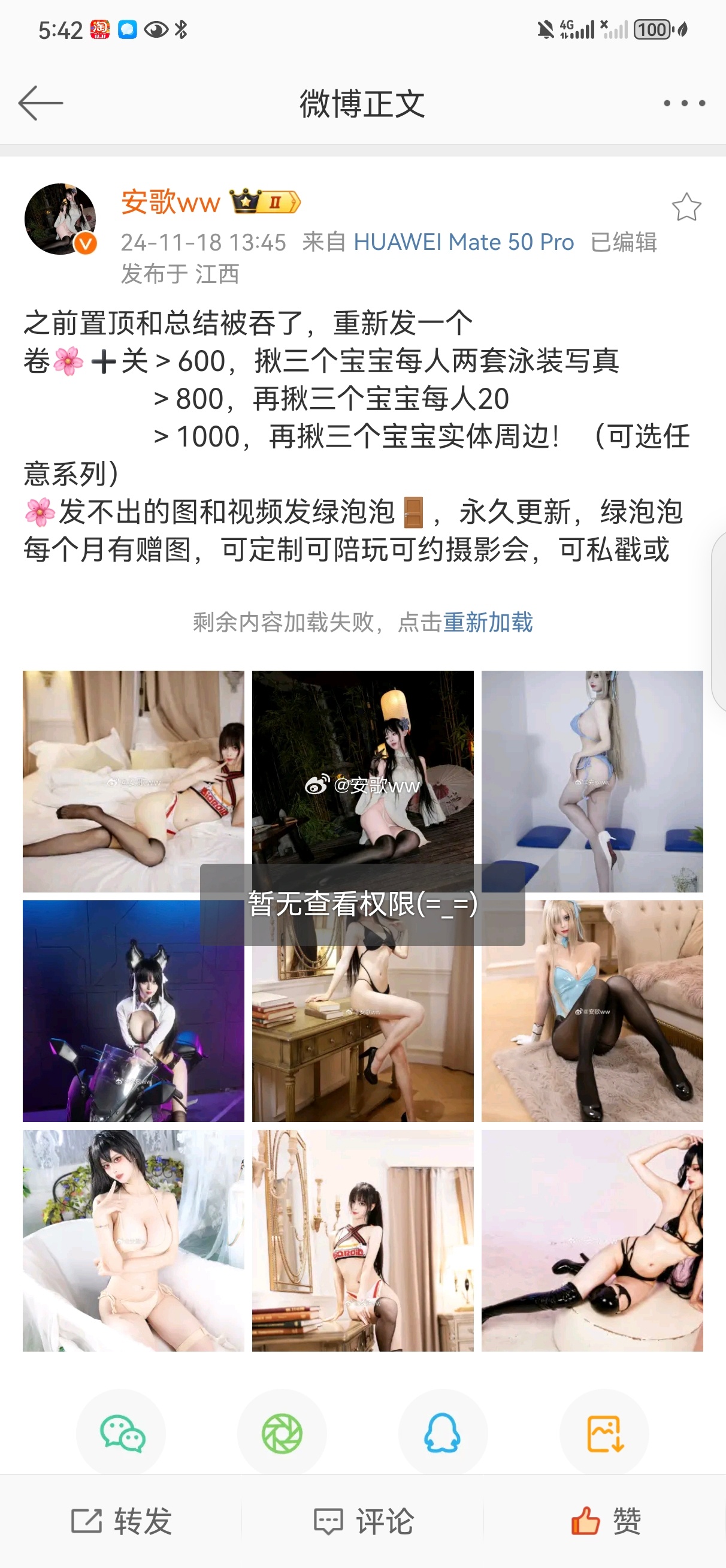This screenshot has width=726, height=1568.
Task: Open the three-dot overflow menu
Action: pos(684,104)
